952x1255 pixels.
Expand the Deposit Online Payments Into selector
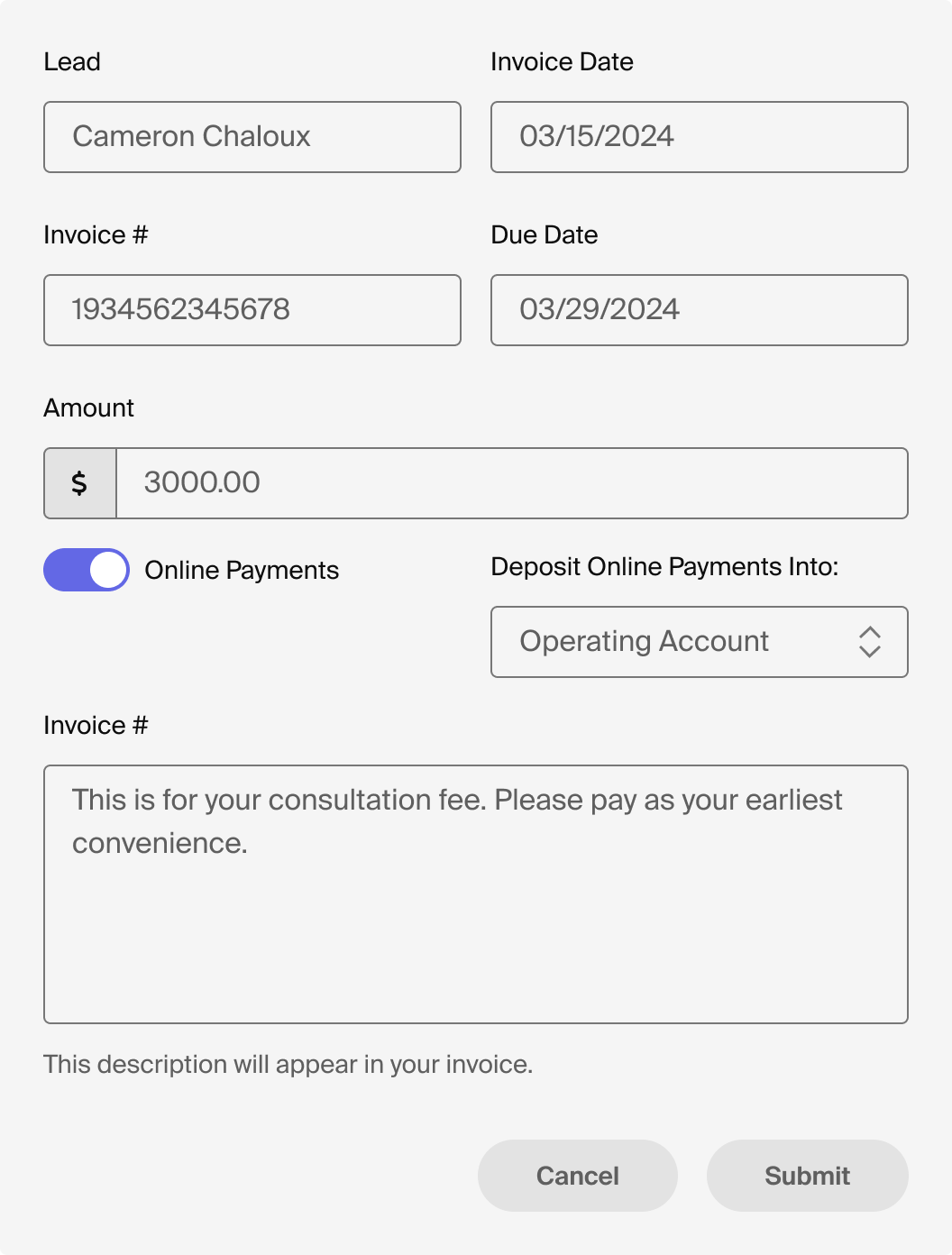pos(699,642)
